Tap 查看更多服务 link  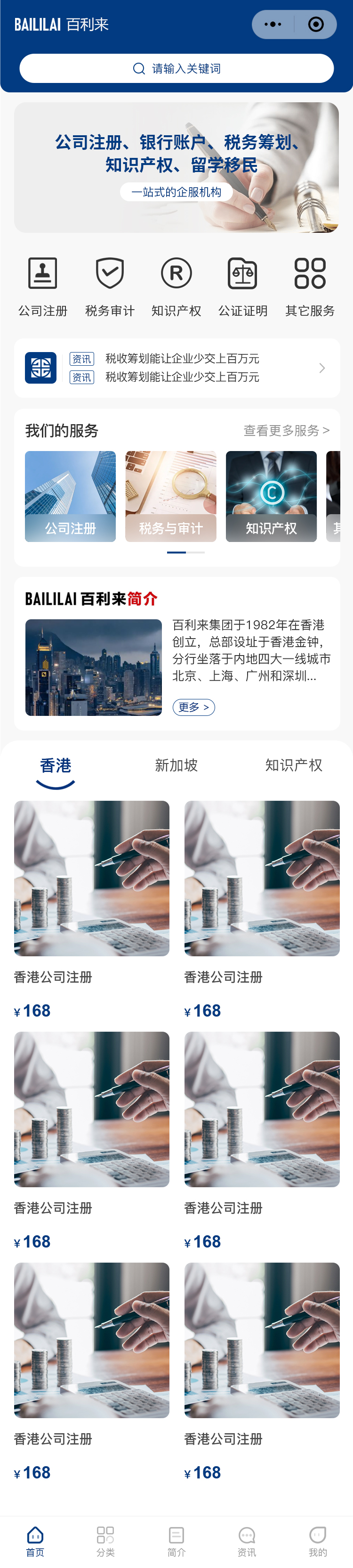[286, 430]
